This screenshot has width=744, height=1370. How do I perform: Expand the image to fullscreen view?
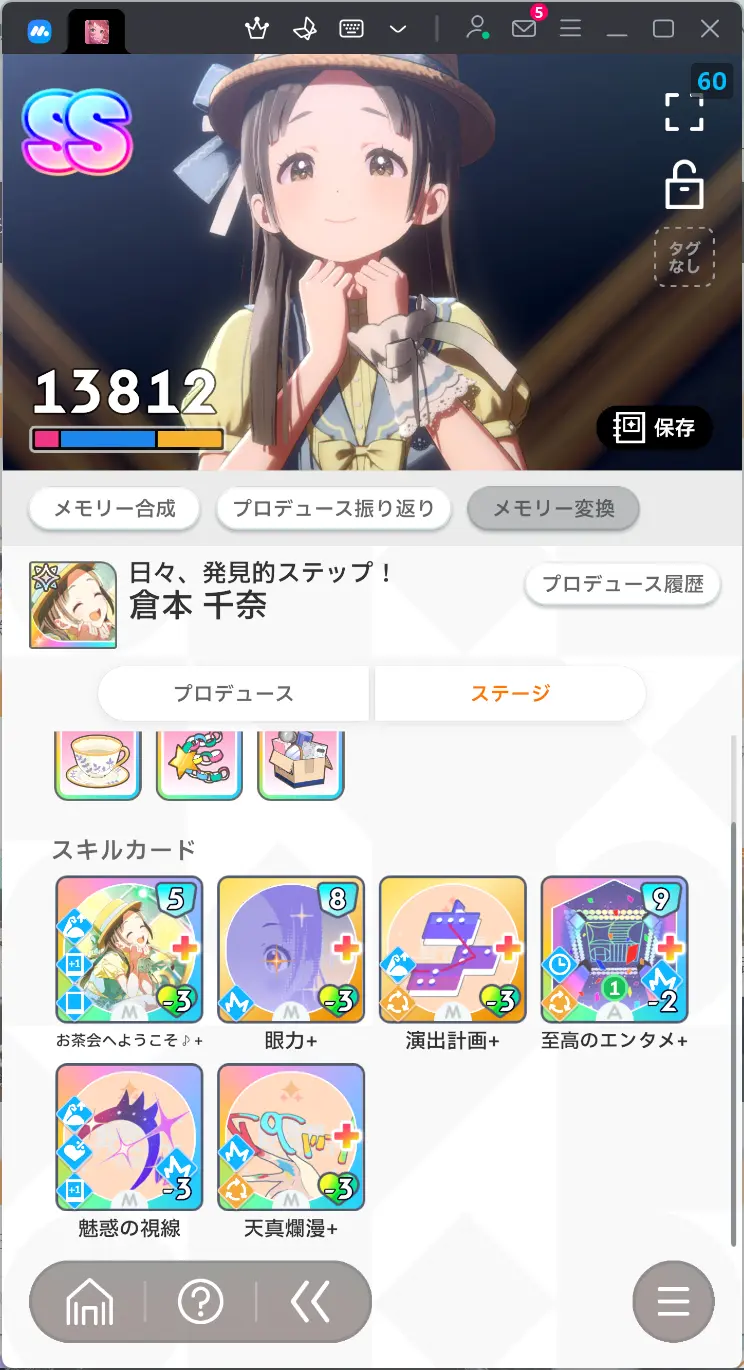click(x=684, y=111)
